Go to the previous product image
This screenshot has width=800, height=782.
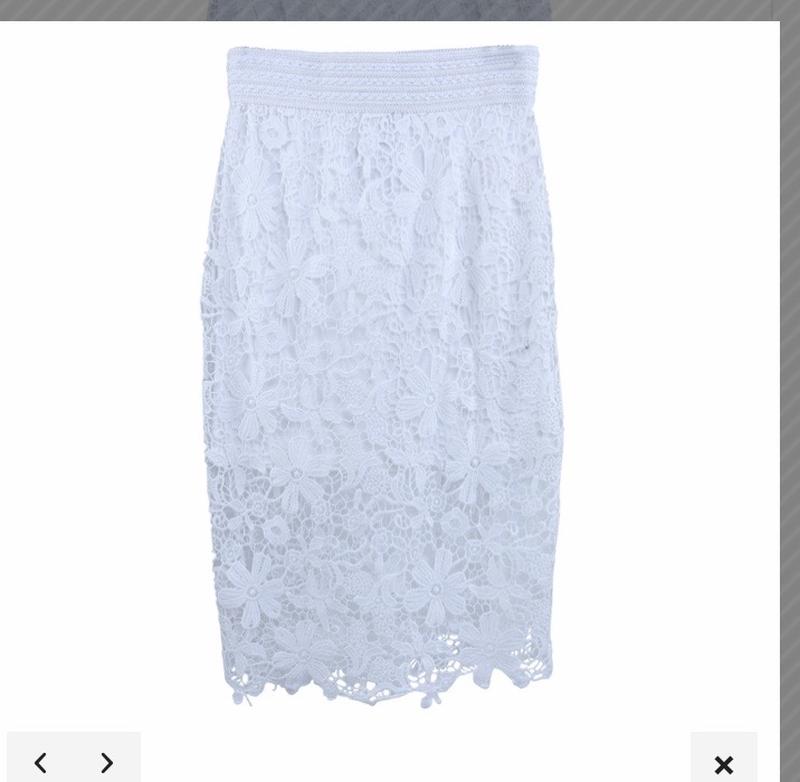click(x=40, y=763)
